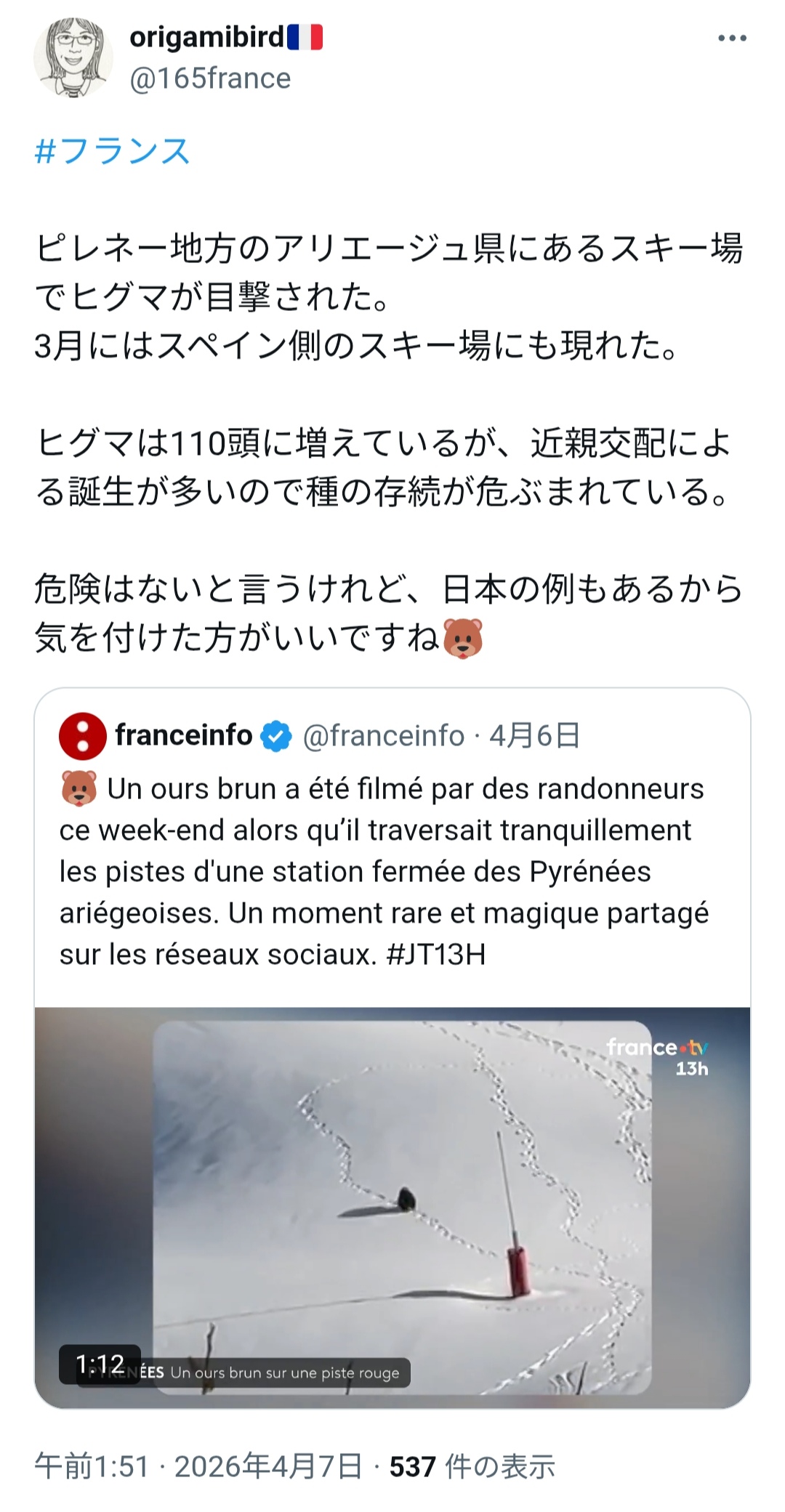
Task: Open origamibird's profile picture
Action: [x=73, y=58]
